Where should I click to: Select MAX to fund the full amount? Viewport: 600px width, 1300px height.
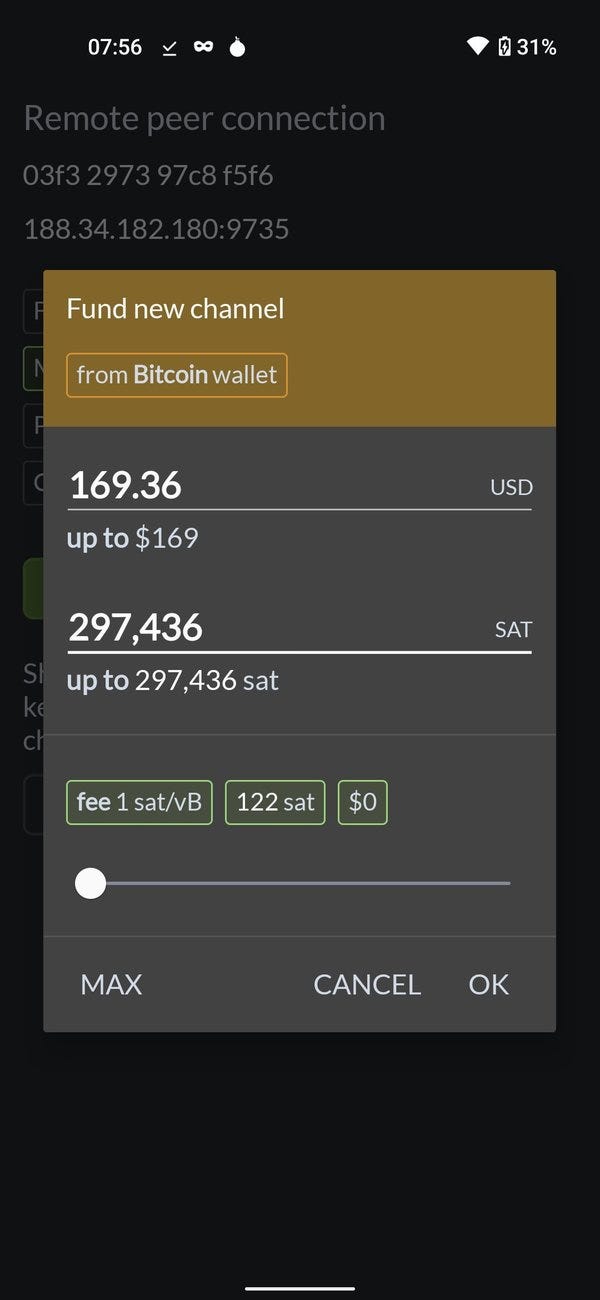coord(111,984)
